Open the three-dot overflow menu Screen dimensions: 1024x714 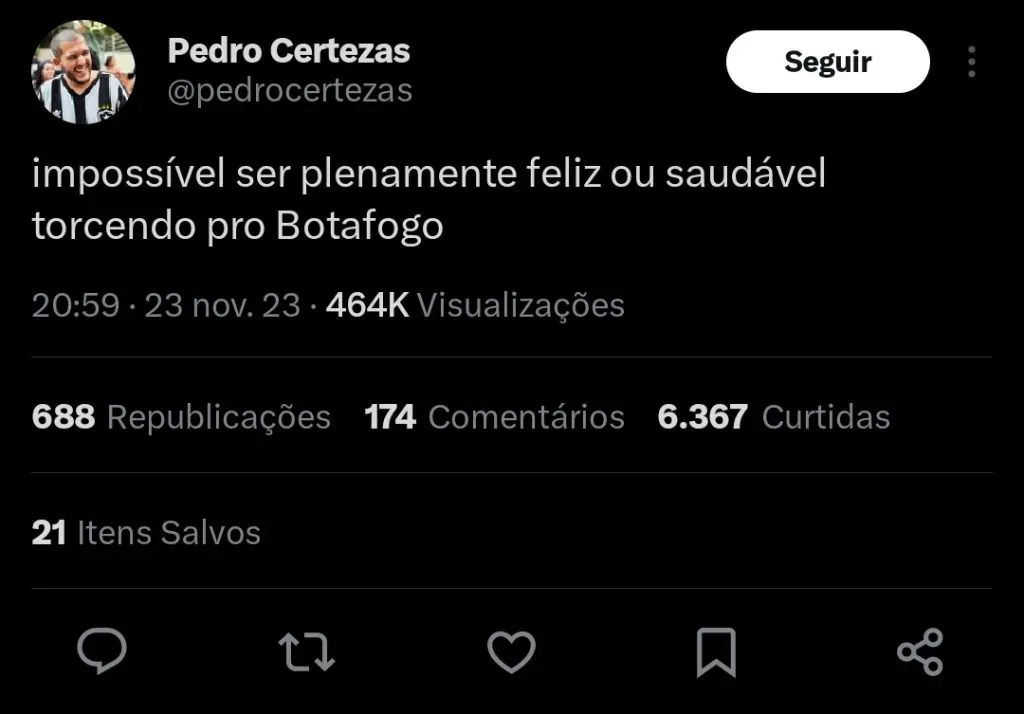click(x=971, y=62)
